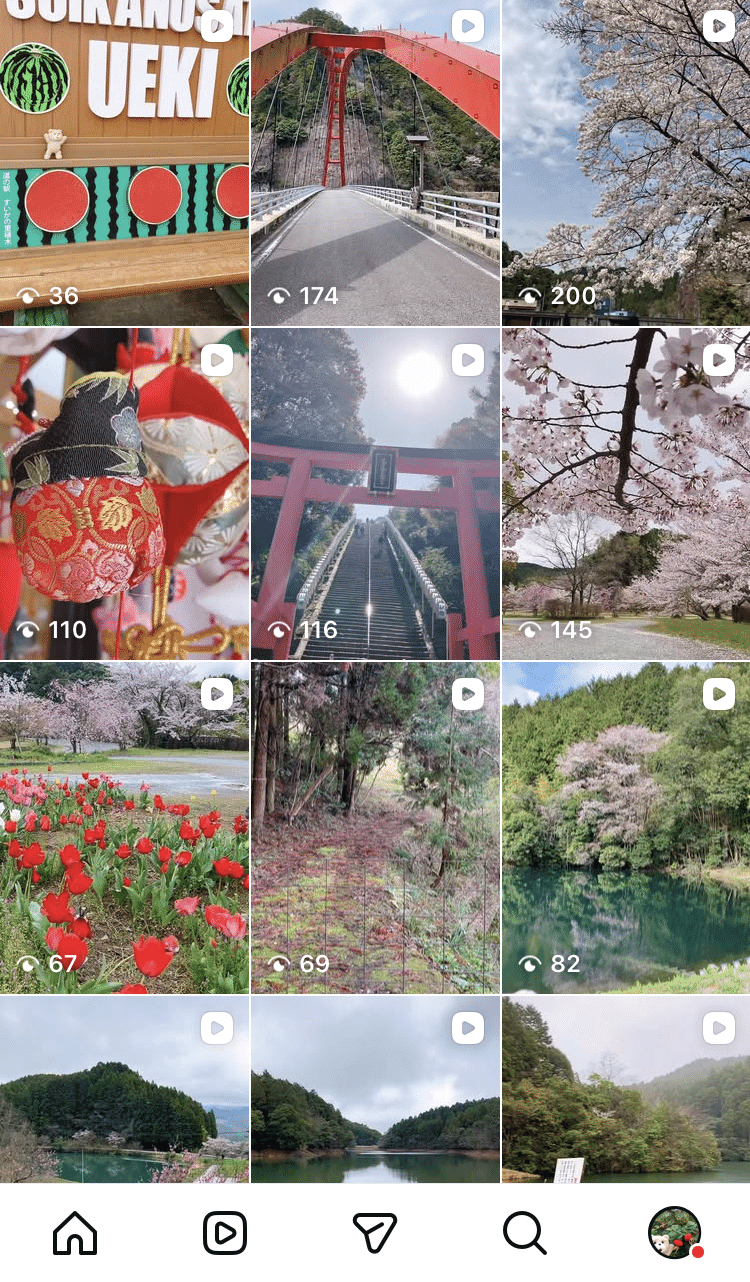Screen dimensions: 750x1282
Task: Open the video showing 110 views
Action: pos(125,490)
